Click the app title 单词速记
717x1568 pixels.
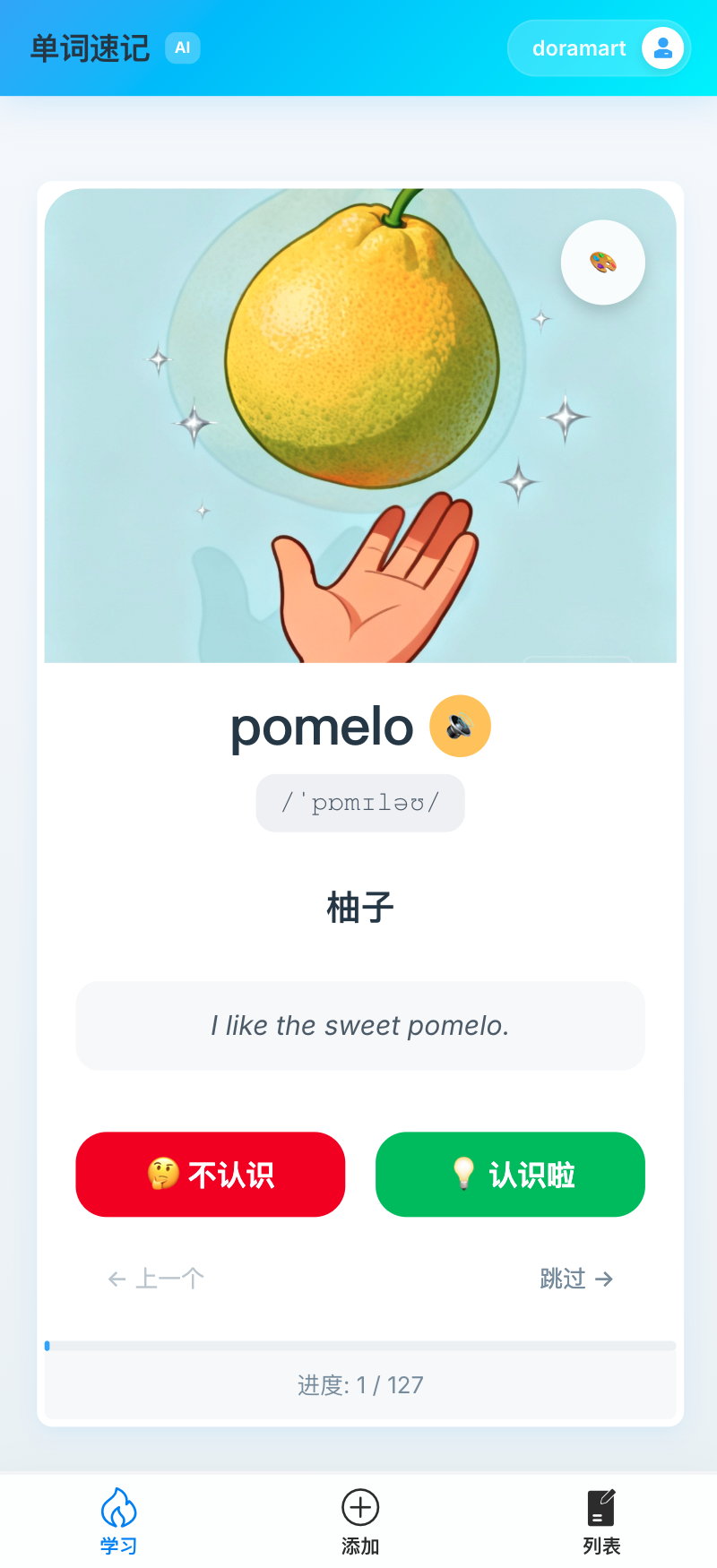[87, 47]
